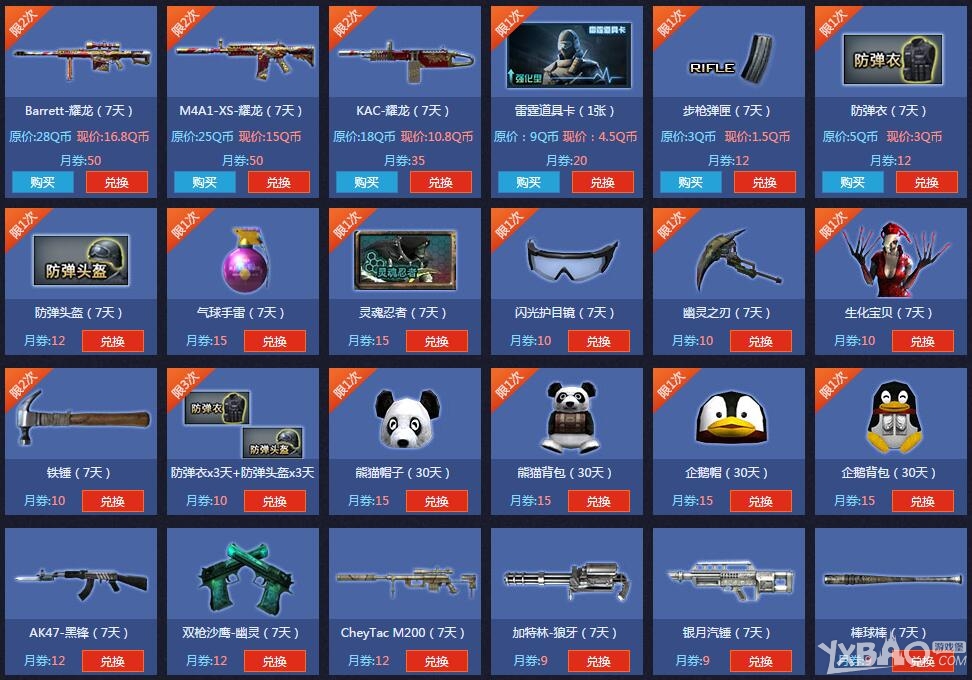The height and width of the screenshot is (680, 972).
Task: Exchange for 气球手雷
Action: 274,341
